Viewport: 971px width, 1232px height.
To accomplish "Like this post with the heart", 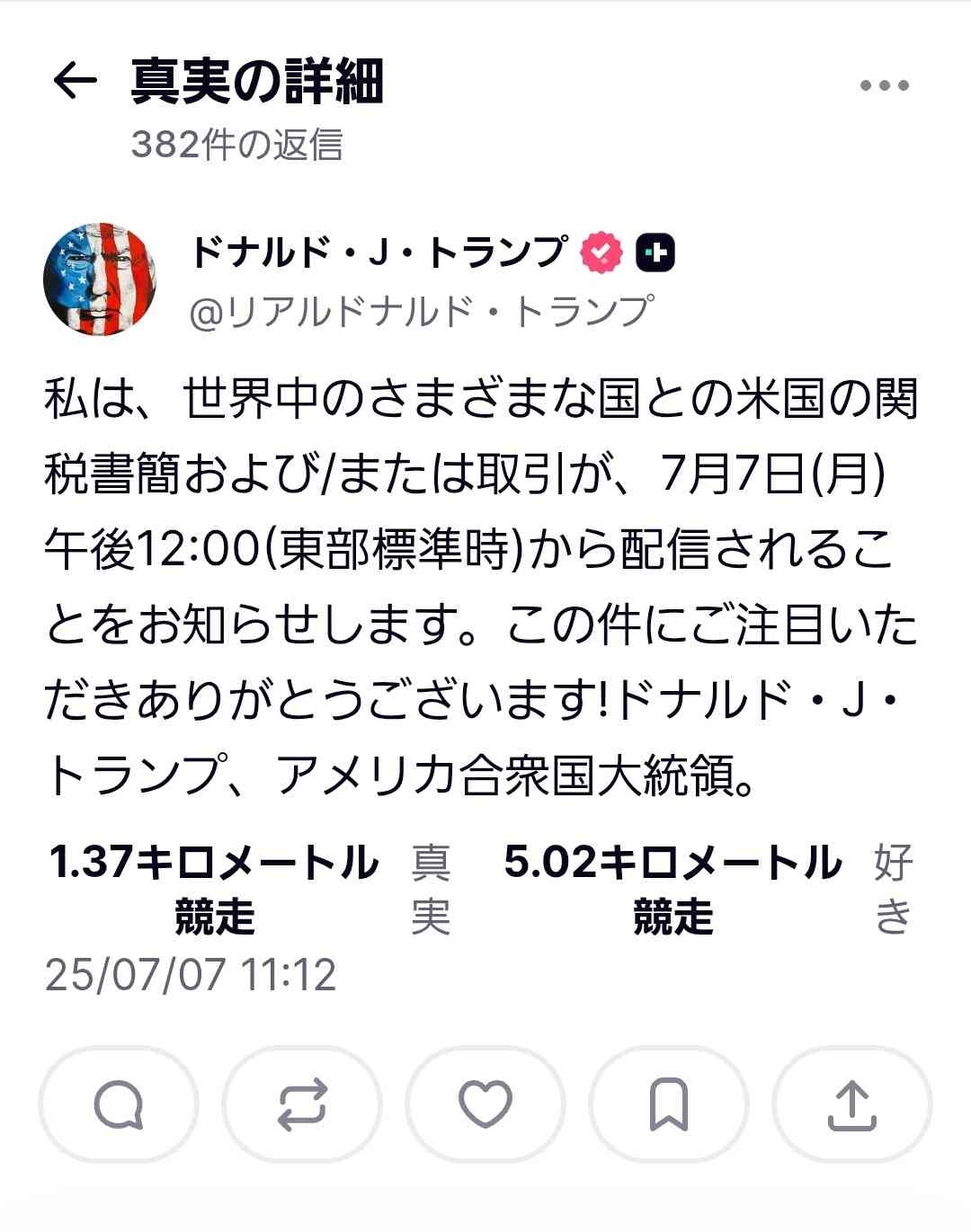I will point(485,1104).
